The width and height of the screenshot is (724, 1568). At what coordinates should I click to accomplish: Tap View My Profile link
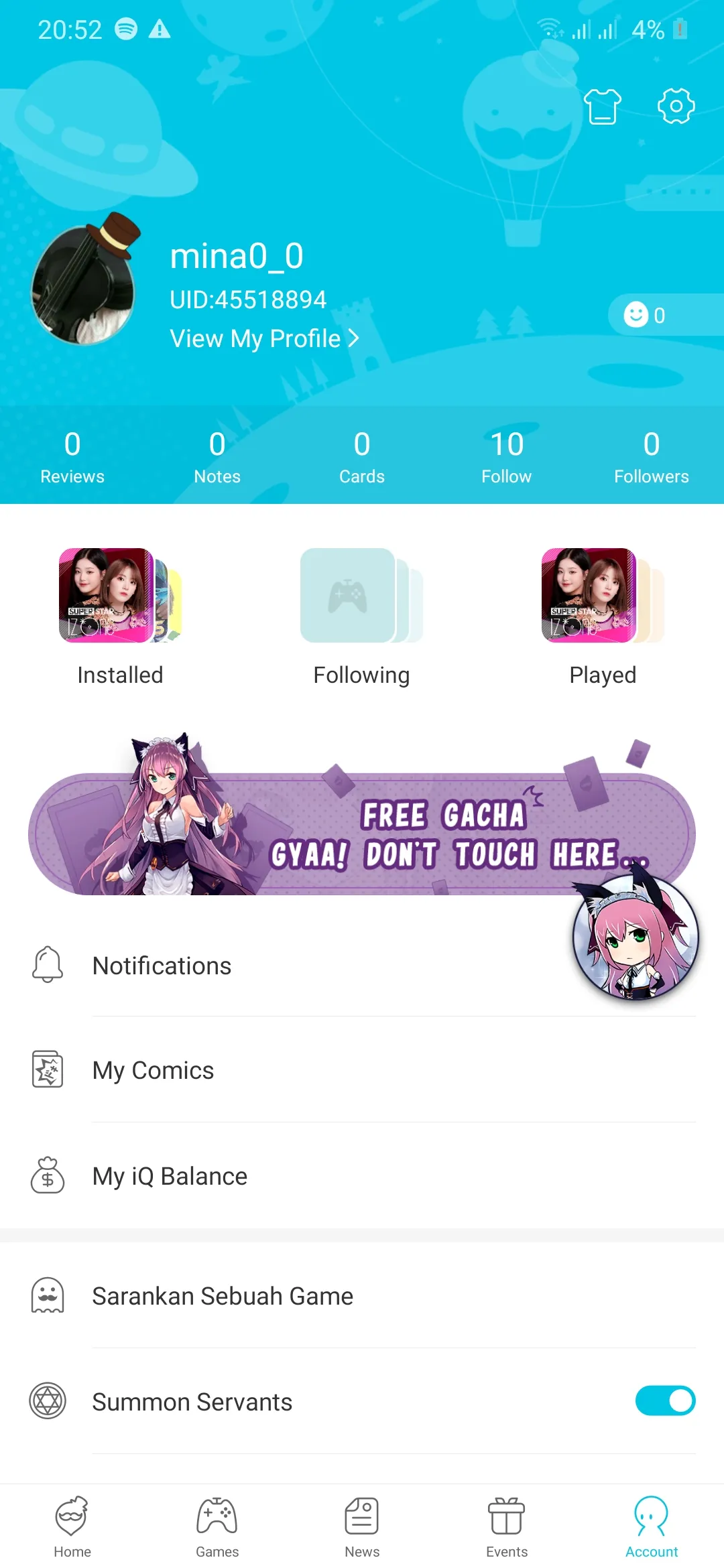pyautogui.click(x=264, y=338)
